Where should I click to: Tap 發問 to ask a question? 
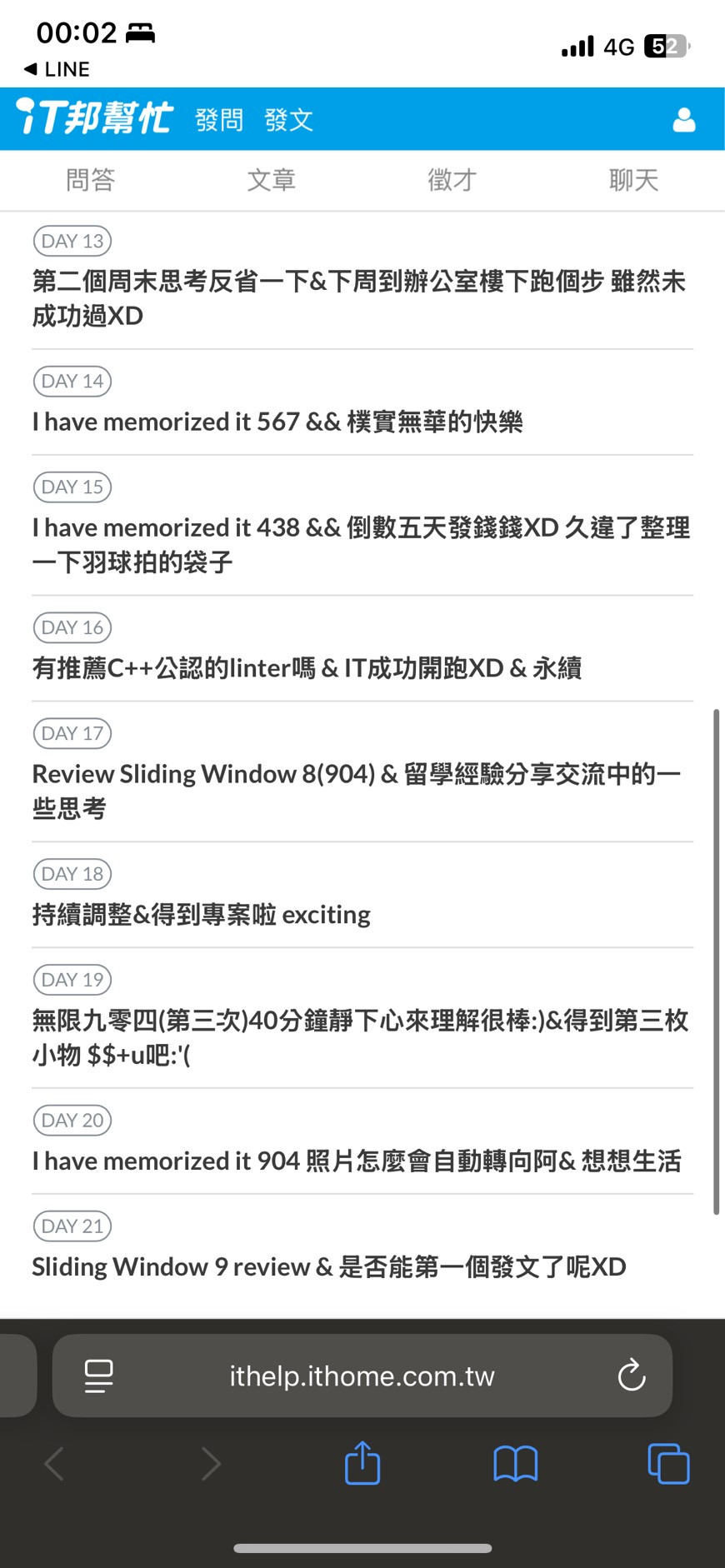[219, 120]
